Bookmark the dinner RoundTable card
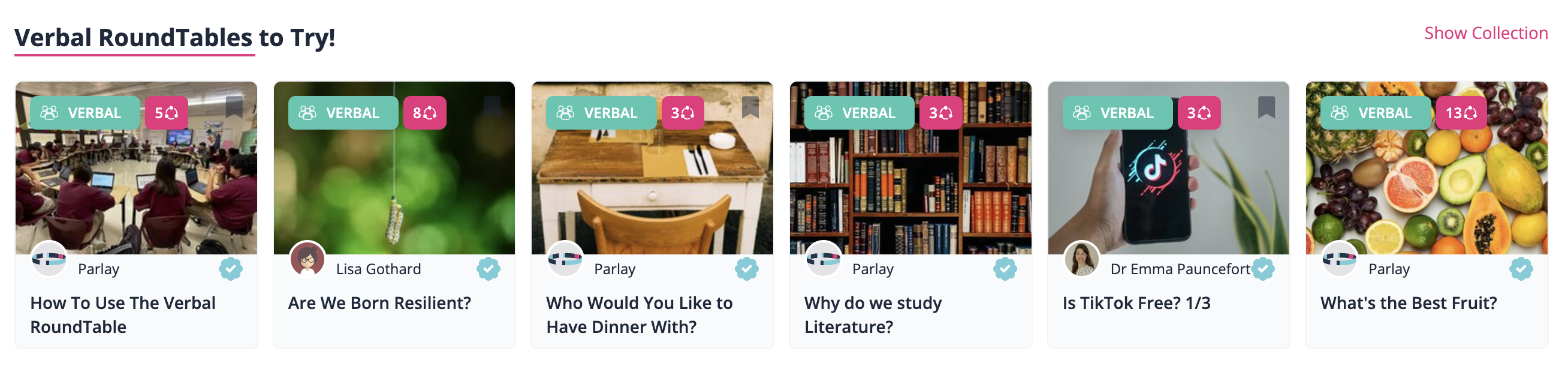The image size is (1568, 372). (x=750, y=107)
